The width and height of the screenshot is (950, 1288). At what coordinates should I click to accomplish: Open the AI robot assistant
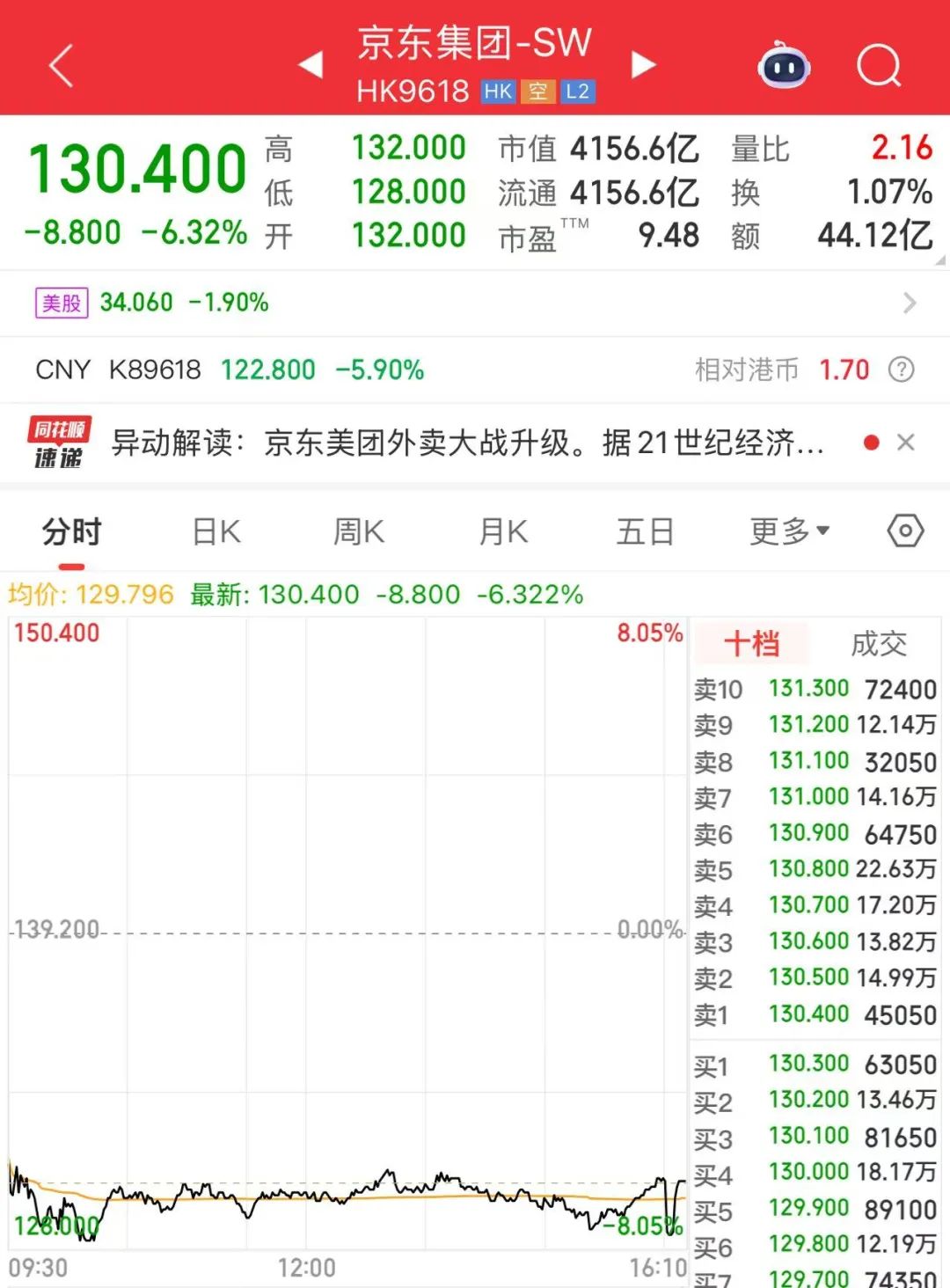(x=784, y=66)
